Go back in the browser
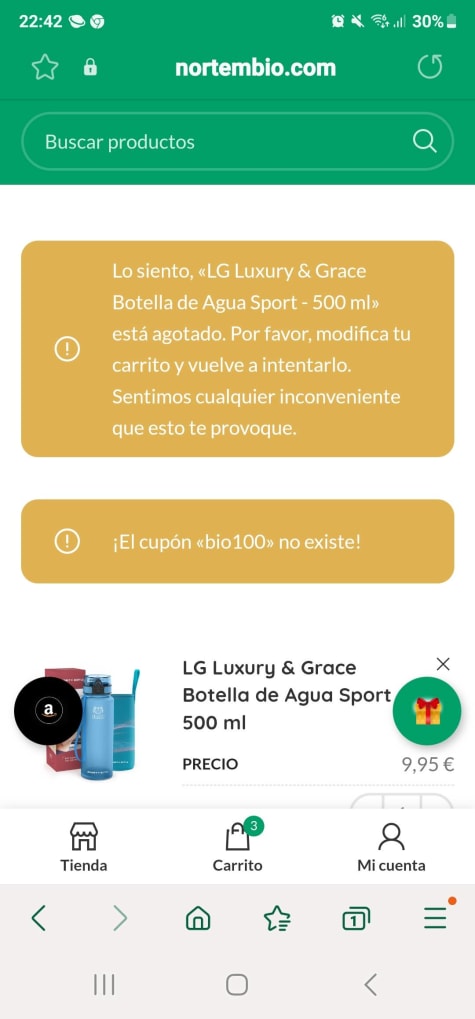This screenshot has width=475, height=1019. pos(39,918)
